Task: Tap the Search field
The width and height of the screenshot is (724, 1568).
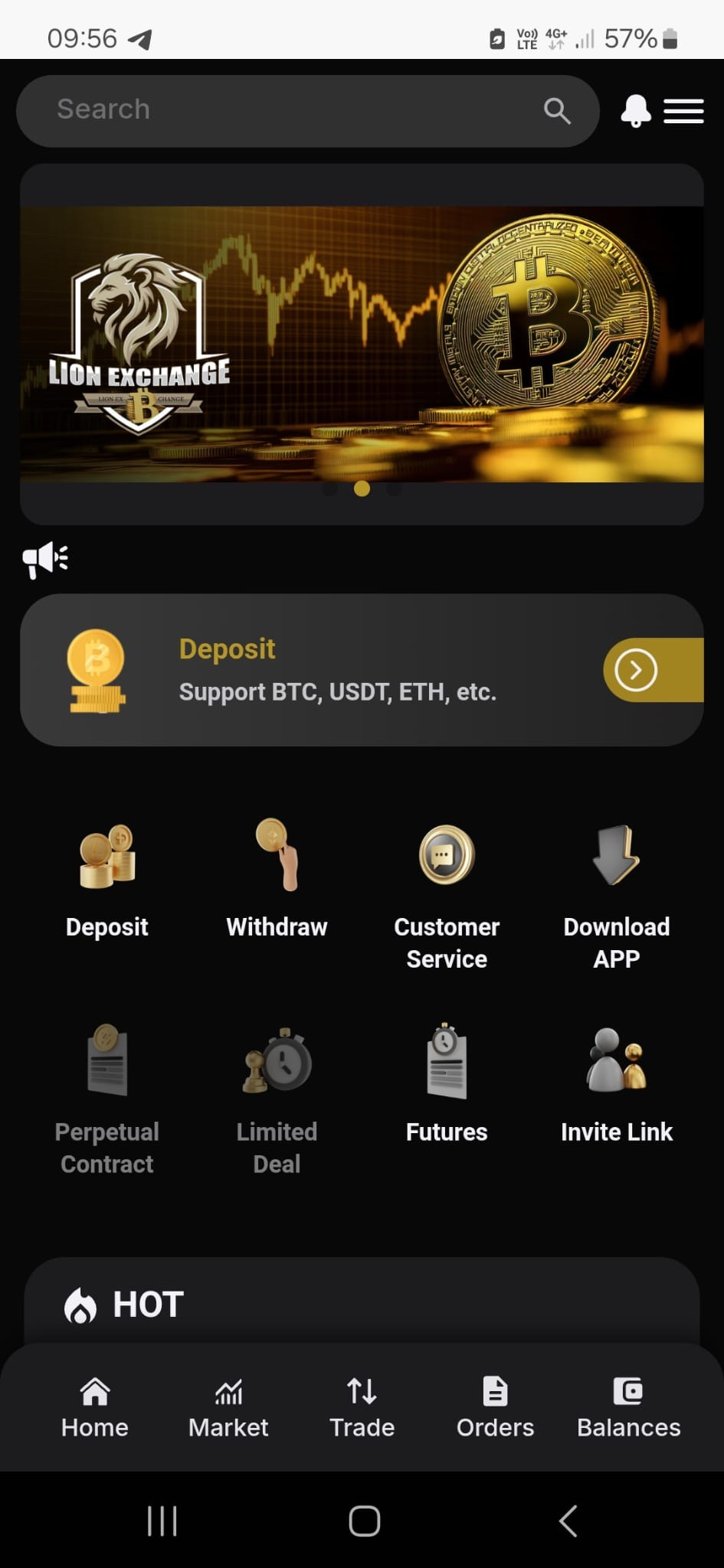Action: [307, 111]
